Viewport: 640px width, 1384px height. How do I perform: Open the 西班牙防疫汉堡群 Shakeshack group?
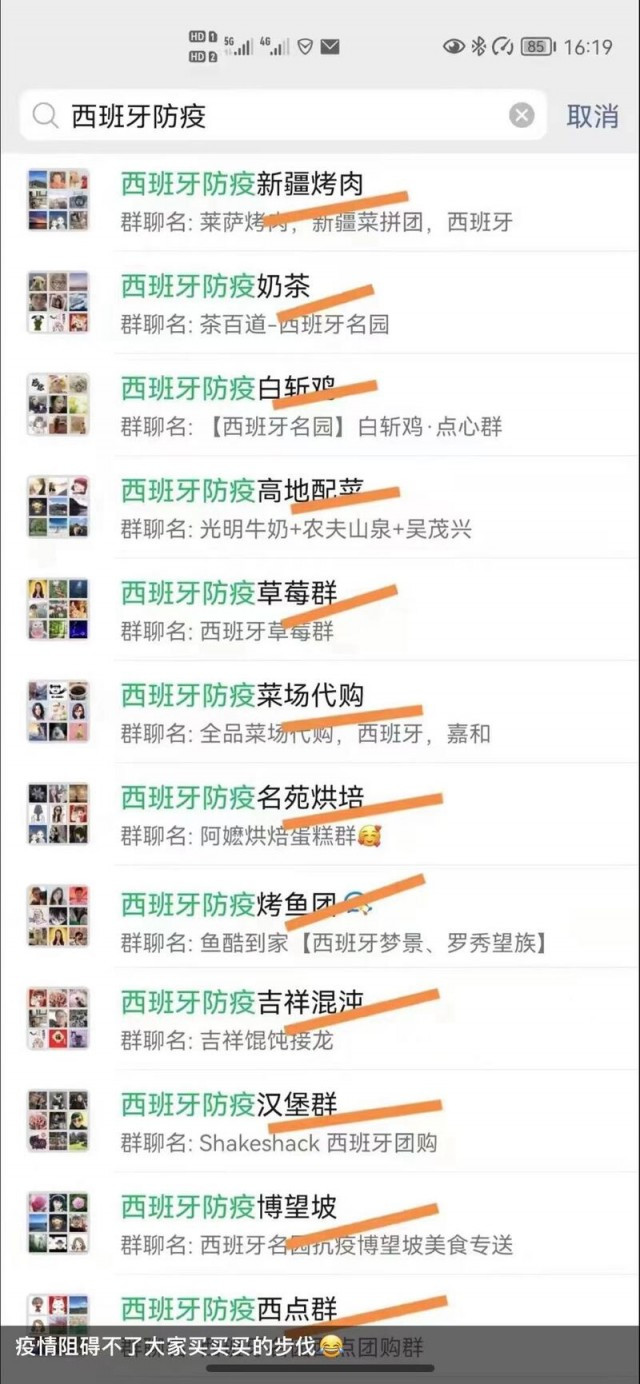pyautogui.click(x=320, y=1122)
